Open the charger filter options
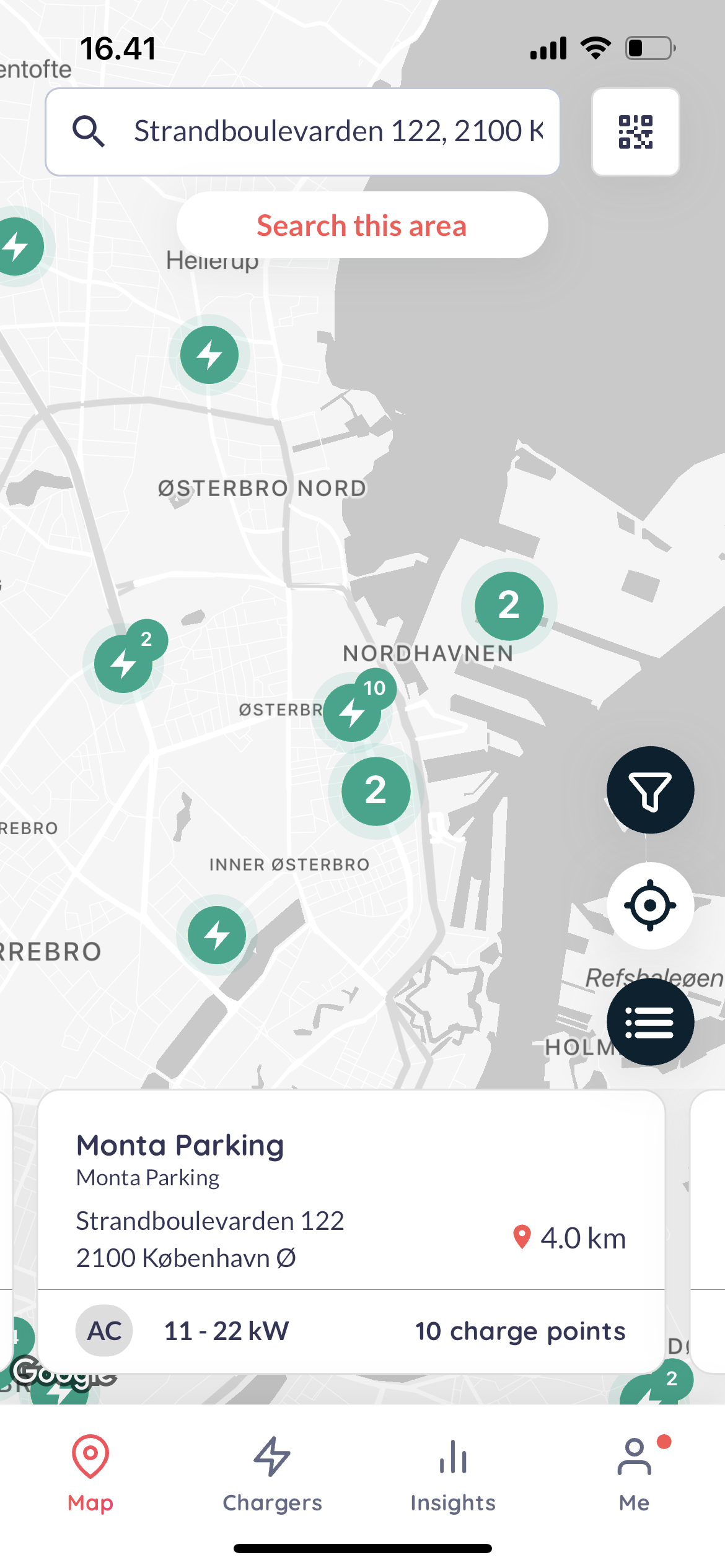This screenshot has height=1568, width=725. coord(650,790)
